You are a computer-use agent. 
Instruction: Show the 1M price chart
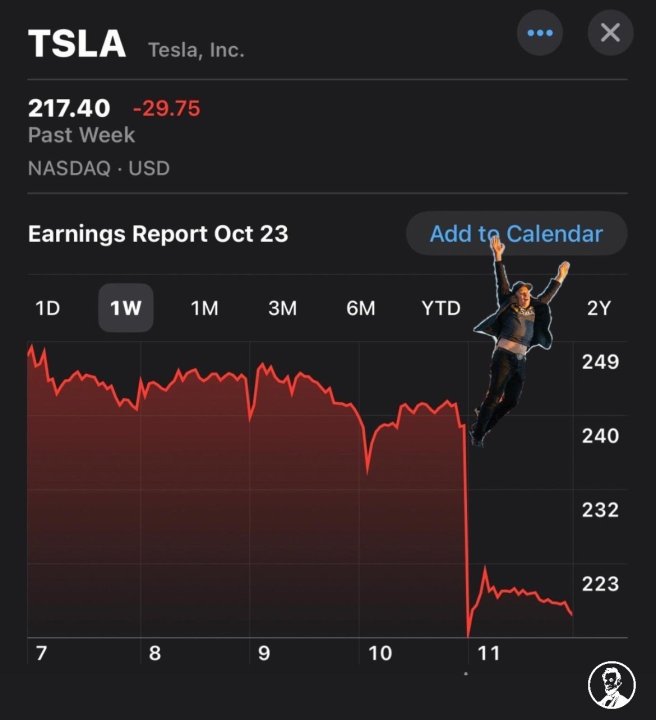[x=204, y=308]
